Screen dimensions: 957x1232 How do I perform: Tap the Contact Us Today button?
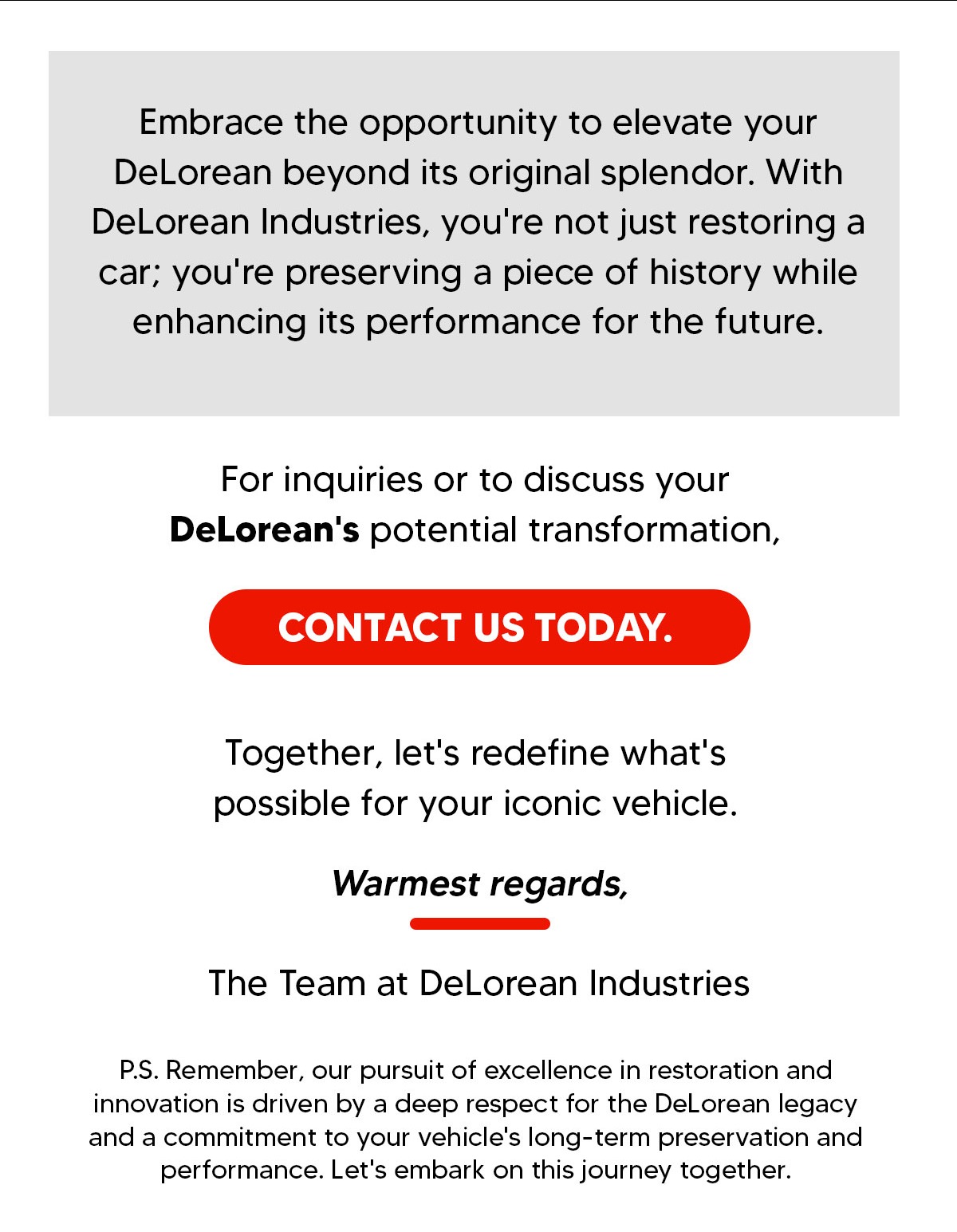(478, 627)
